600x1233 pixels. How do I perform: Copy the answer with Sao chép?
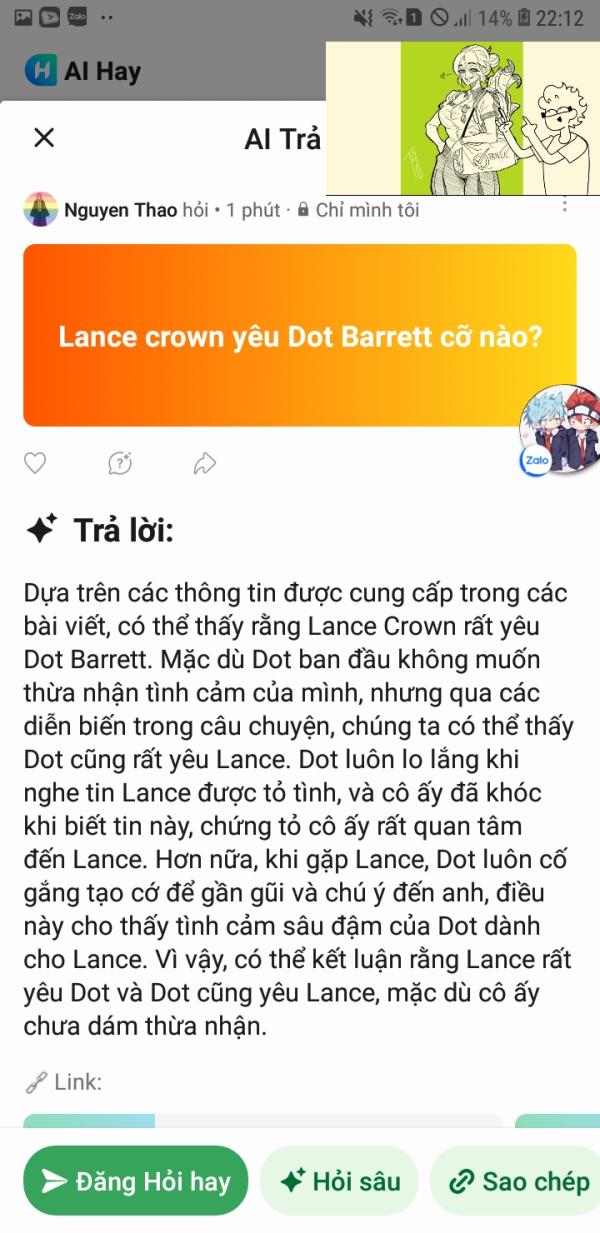[x=518, y=1181]
